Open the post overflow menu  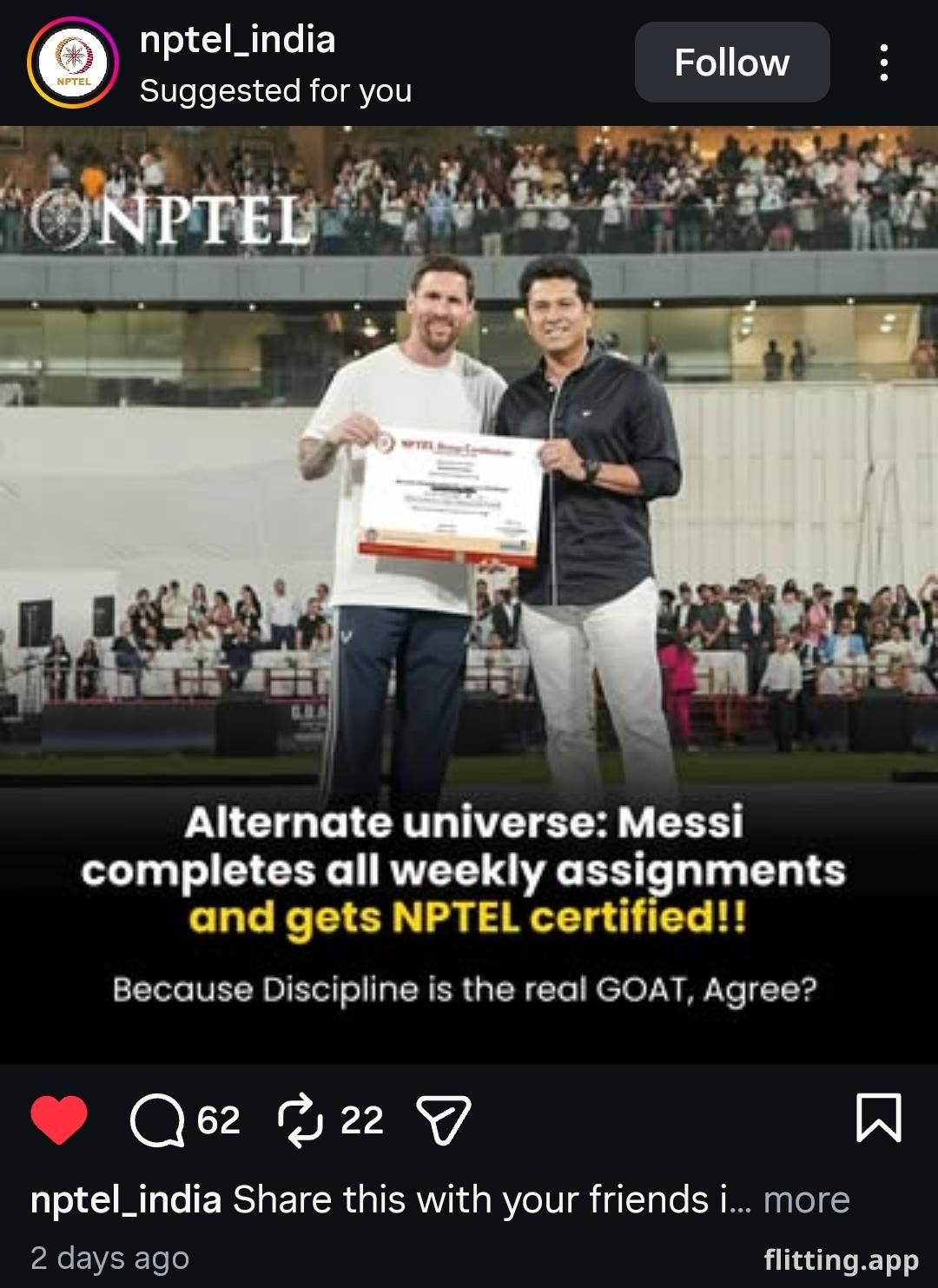tap(883, 63)
